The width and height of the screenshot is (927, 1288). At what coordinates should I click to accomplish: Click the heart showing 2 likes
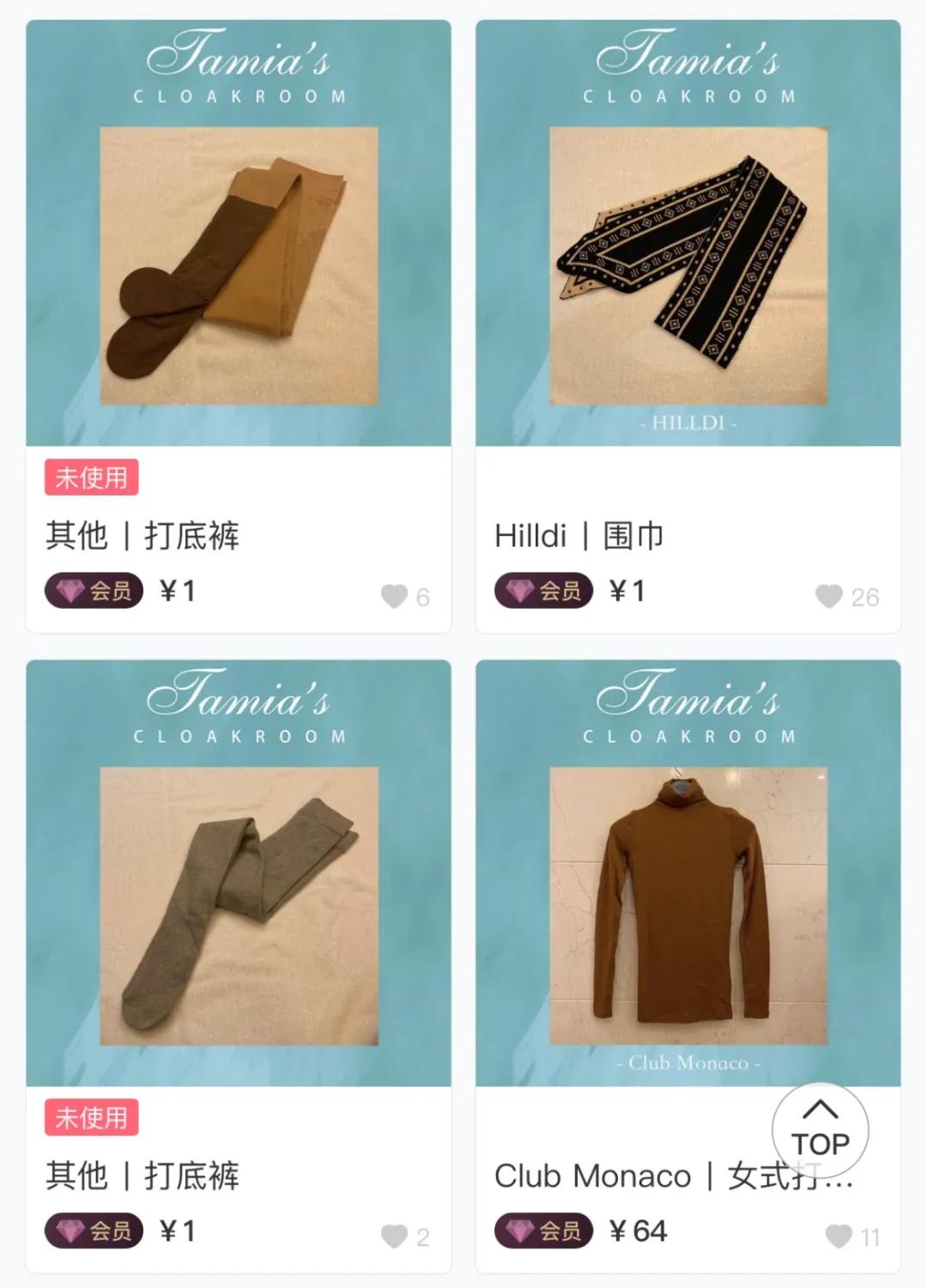pyautogui.click(x=395, y=1234)
